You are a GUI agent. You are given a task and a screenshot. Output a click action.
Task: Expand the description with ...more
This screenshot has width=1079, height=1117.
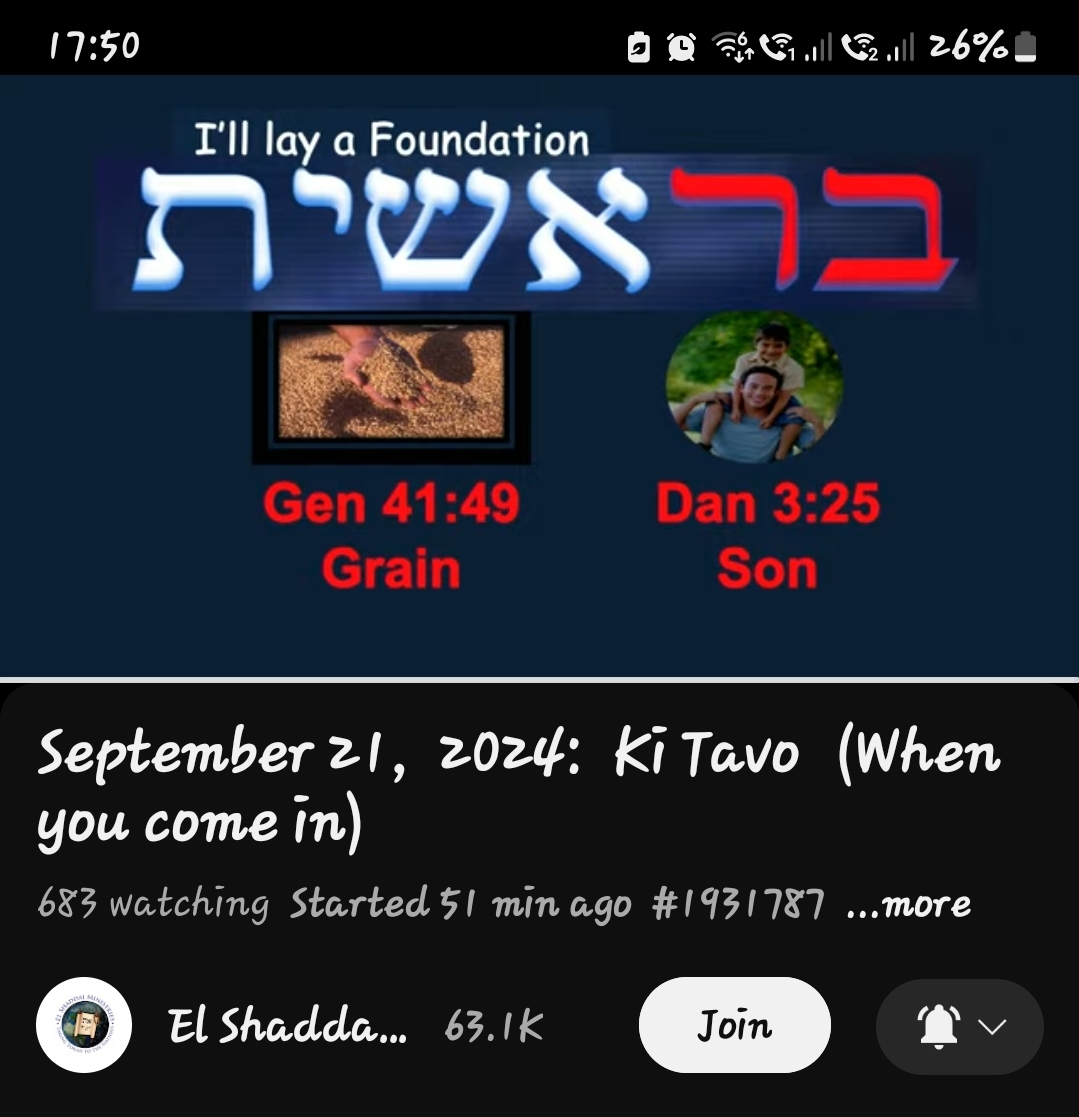point(908,904)
